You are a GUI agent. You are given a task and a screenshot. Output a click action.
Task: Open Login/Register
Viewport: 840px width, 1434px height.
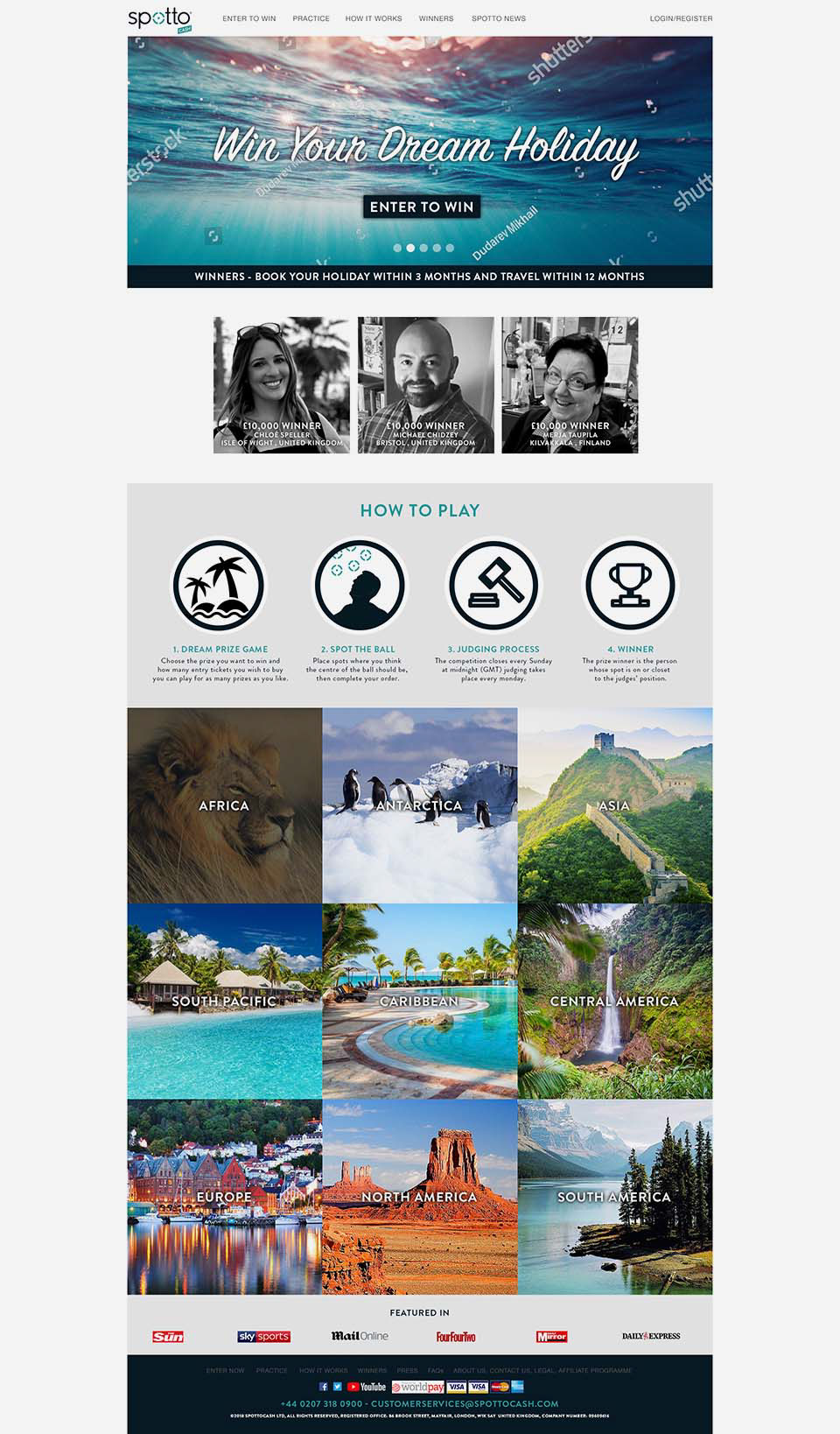click(681, 18)
